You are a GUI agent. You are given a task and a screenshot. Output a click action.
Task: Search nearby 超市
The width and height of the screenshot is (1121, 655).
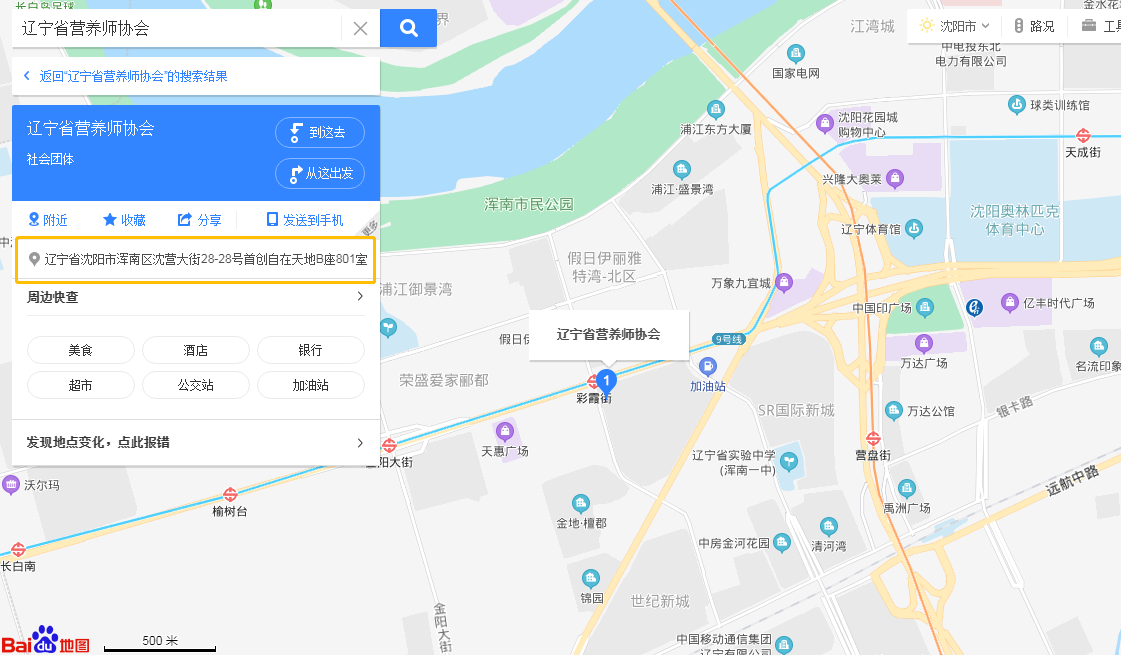[81, 385]
